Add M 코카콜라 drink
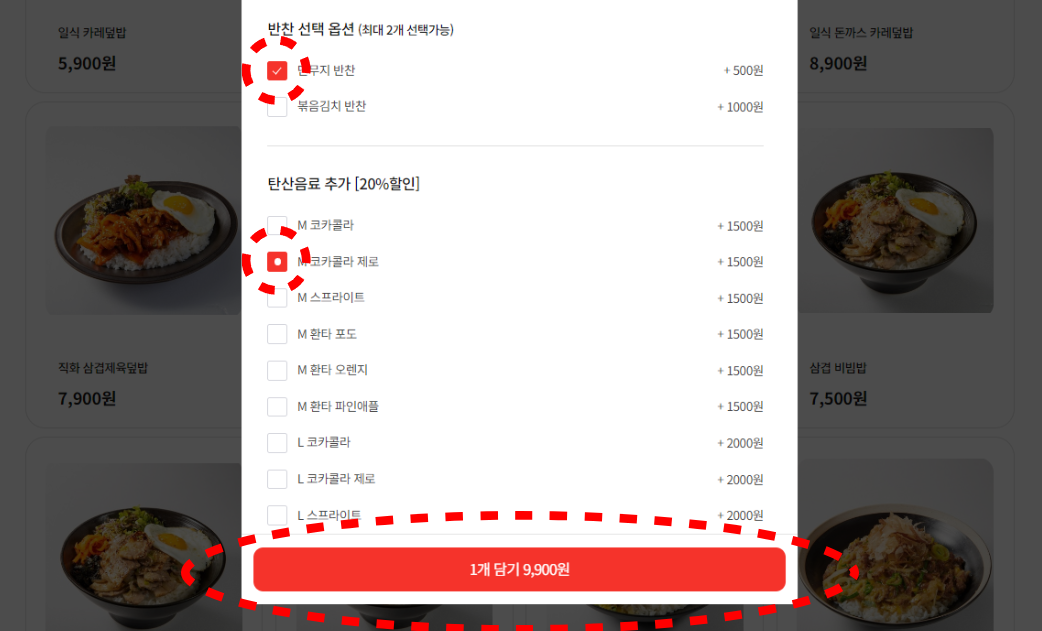The height and width of the screenshot is (631, 1042). 277,226
